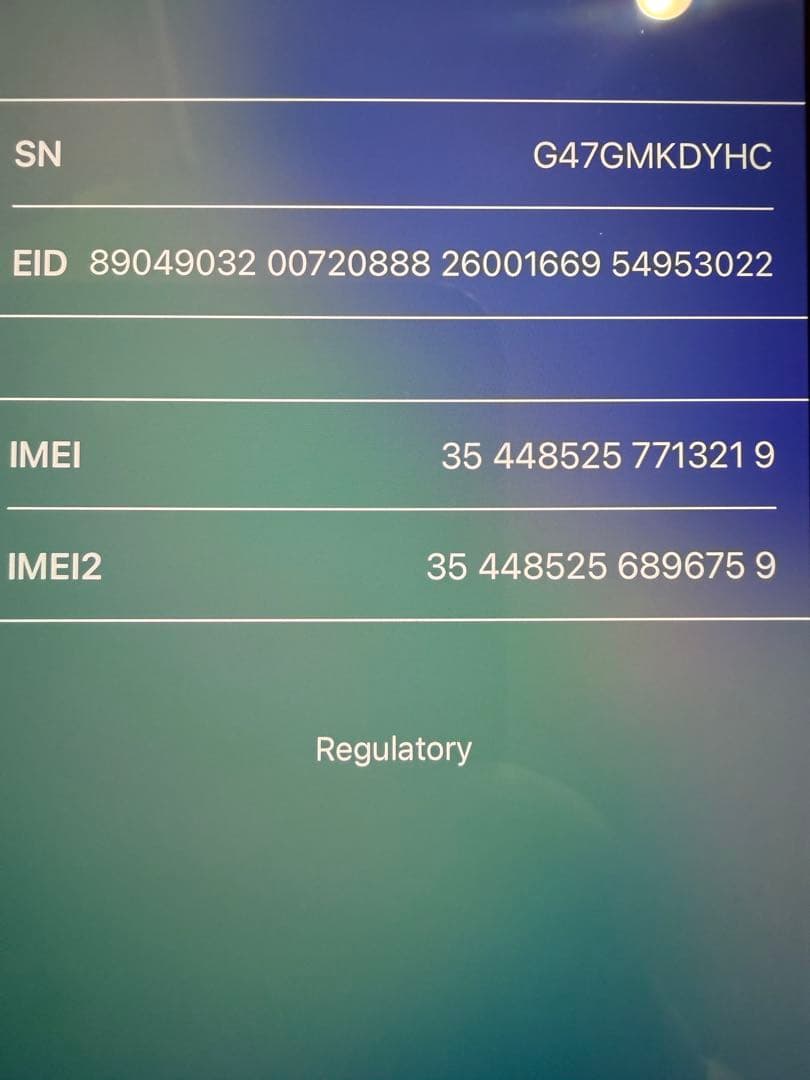Select the IMEI2 value 35 448525 689675 9

pyautogui.click(x=602, y=565)
